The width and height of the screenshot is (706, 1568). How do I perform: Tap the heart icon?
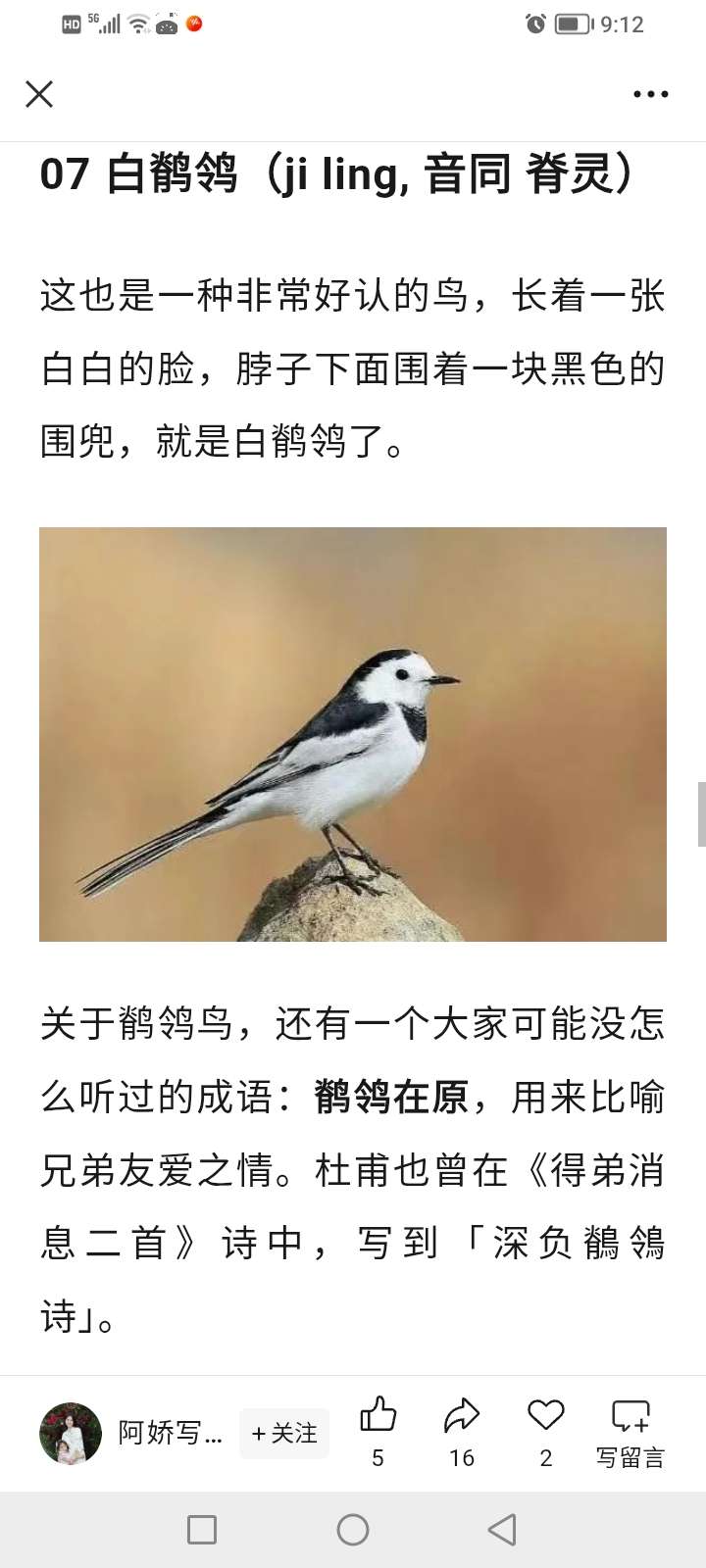tap(545, 1416)
